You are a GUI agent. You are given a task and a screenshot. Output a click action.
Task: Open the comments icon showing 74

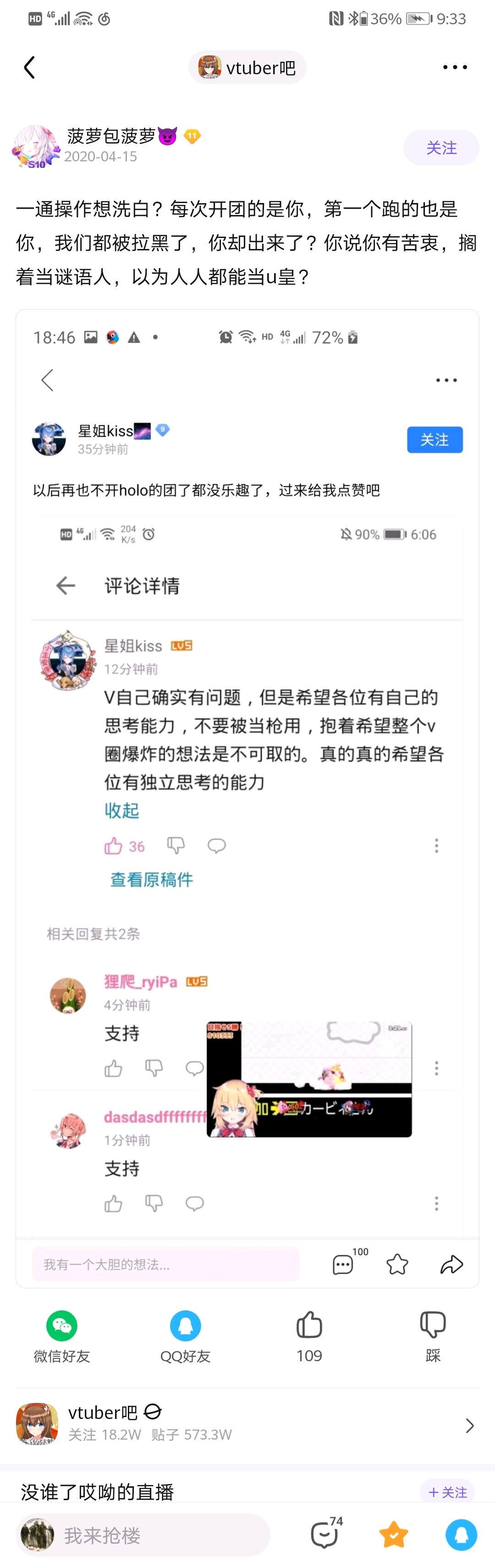[x=324, y=1534]
